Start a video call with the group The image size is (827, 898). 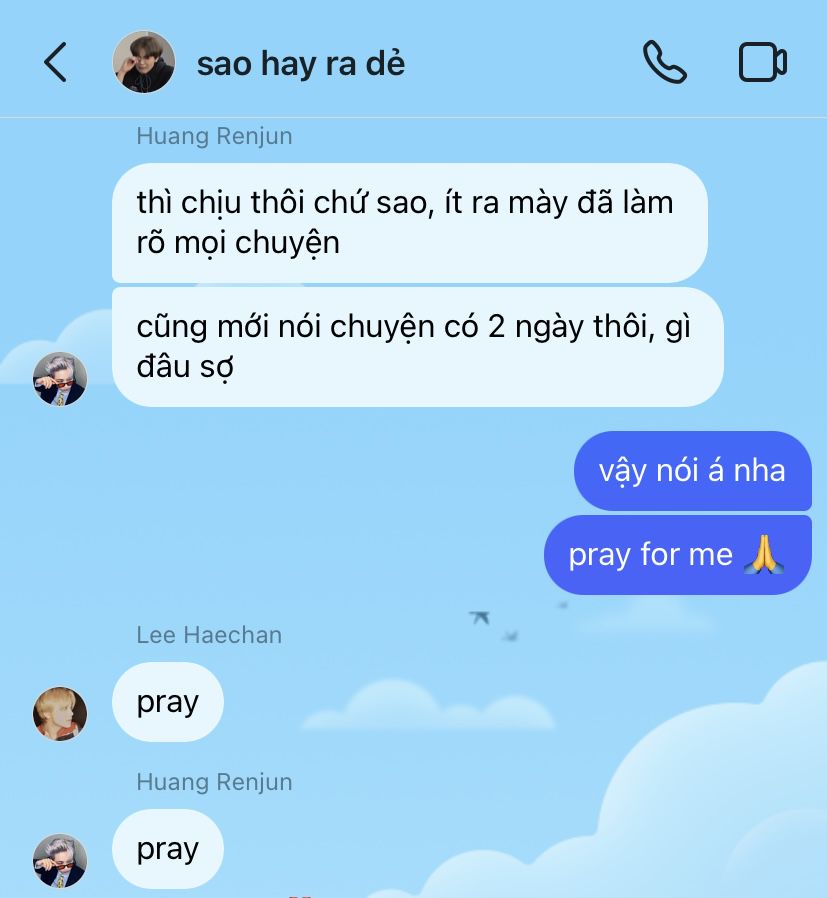point(762,63)
